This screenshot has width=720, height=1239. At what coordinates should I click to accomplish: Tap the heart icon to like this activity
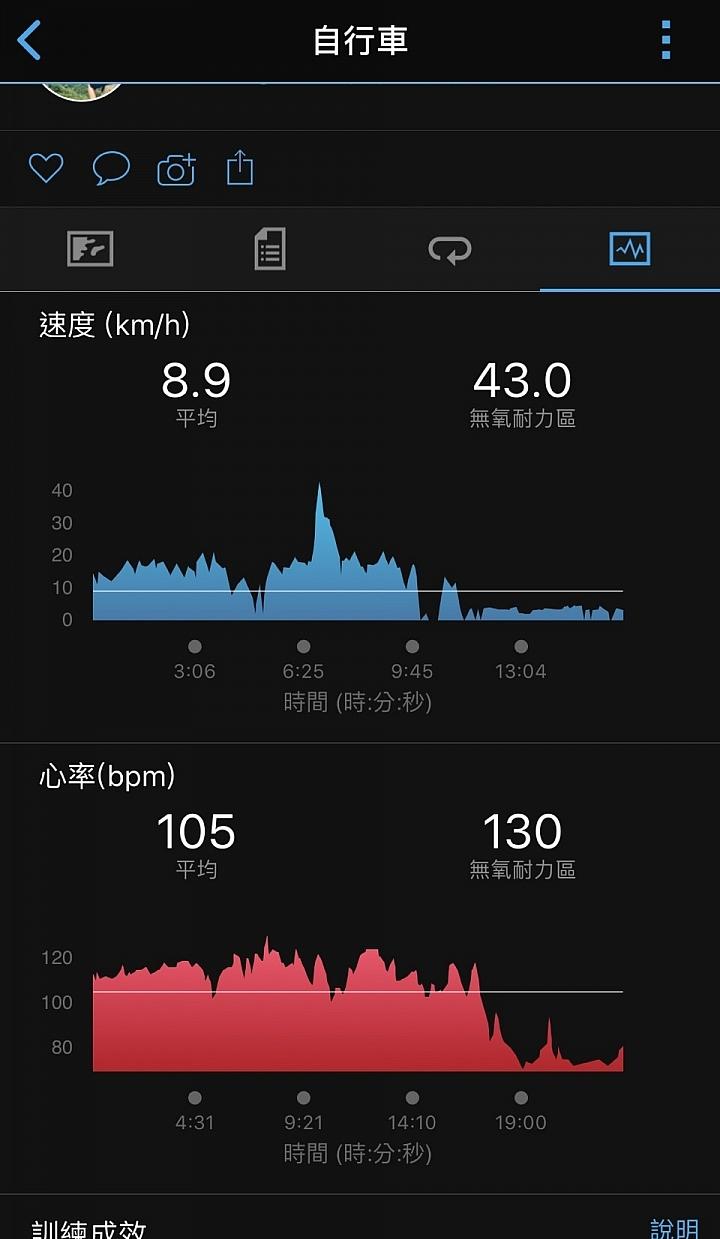[45, 168]
